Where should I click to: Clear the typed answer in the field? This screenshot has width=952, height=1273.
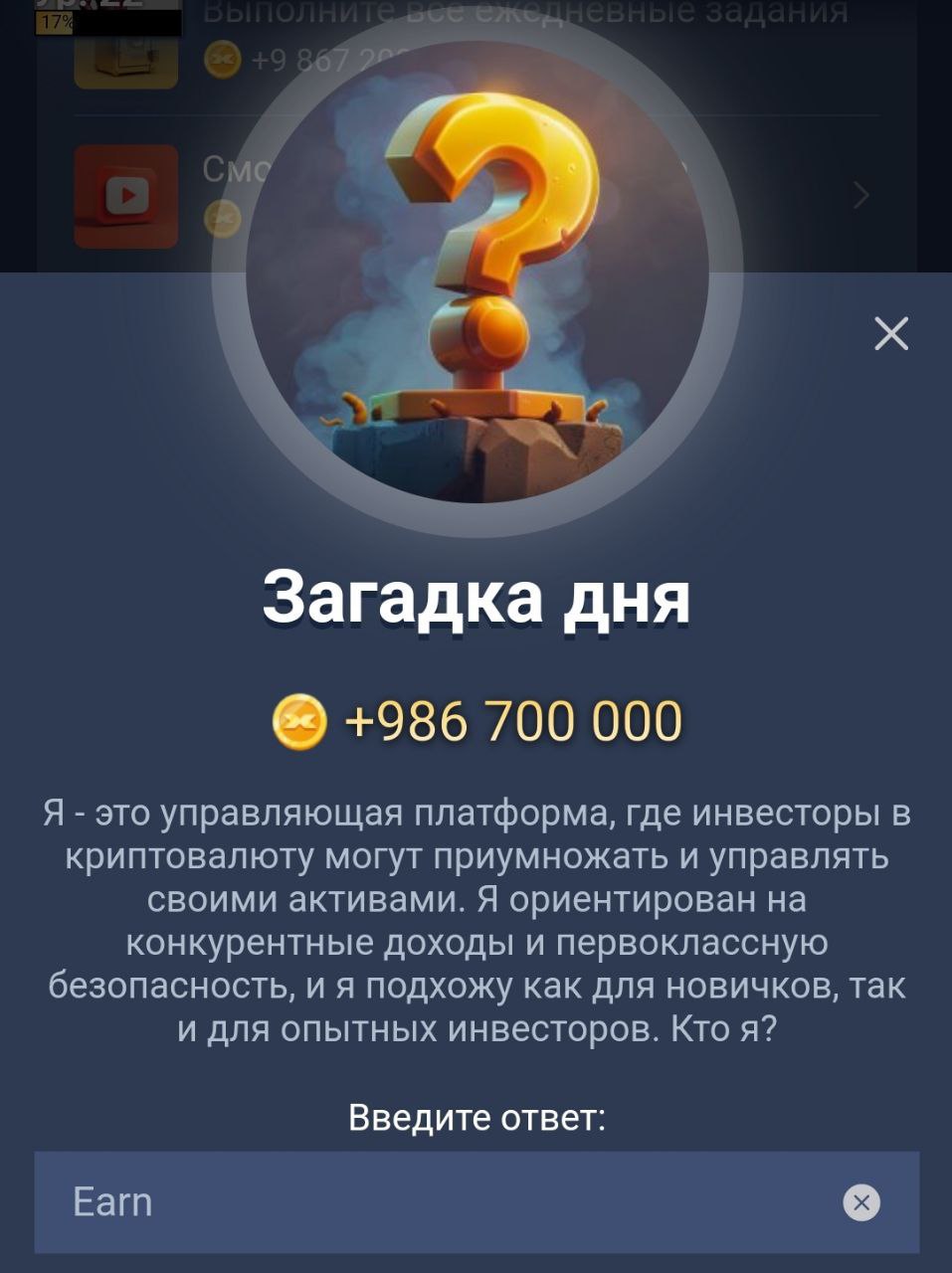click(x=860, y=1202)
